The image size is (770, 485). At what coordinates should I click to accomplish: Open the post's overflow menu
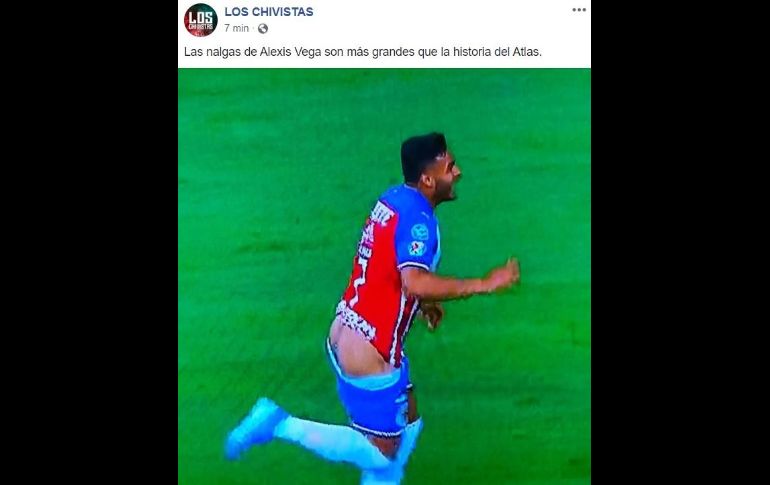pyautogui.click(x=578, y=10)
